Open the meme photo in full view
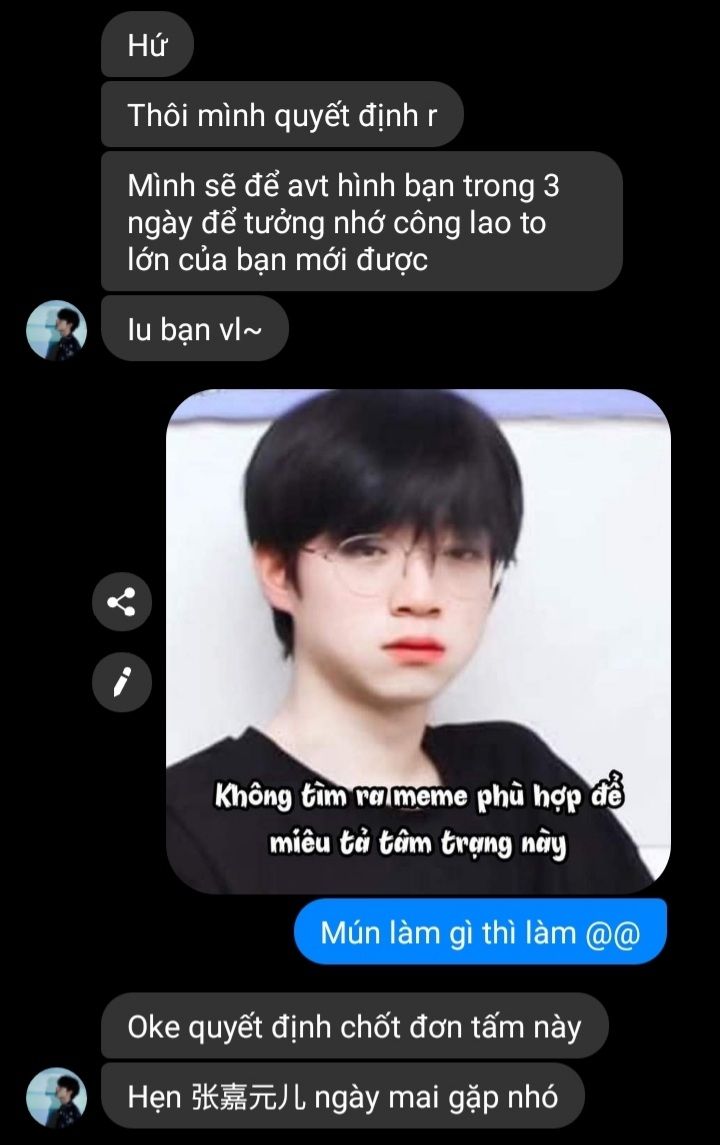 [417, 640]
